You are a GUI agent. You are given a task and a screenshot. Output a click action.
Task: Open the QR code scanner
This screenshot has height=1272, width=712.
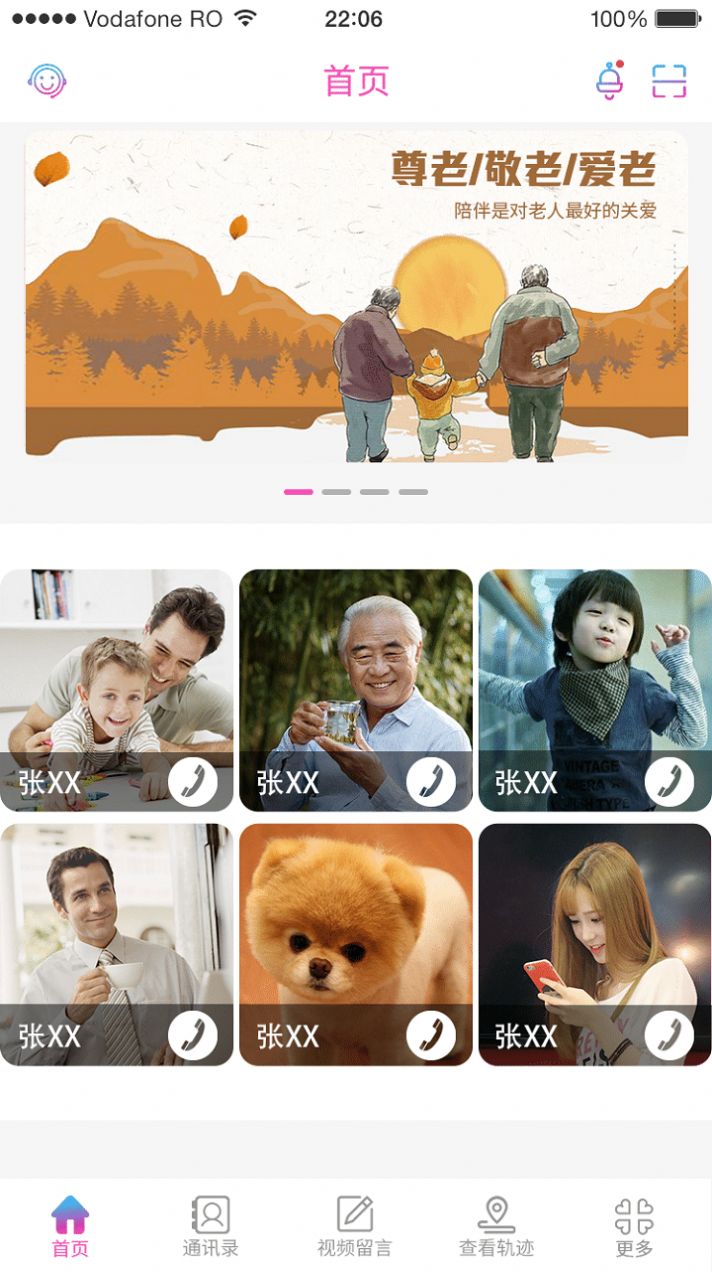[669, 81]
